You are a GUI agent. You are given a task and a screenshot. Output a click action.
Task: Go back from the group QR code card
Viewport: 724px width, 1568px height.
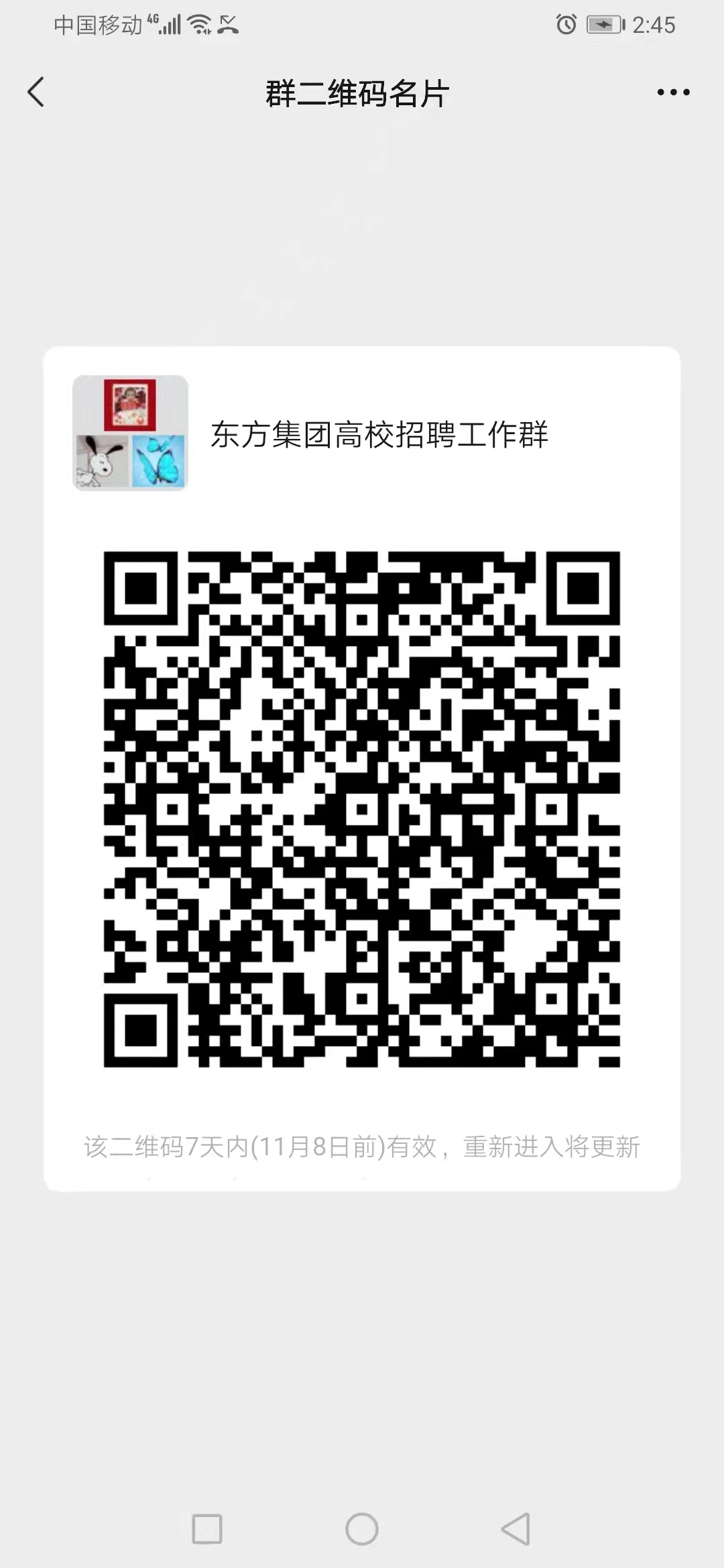tap(36, 92)
